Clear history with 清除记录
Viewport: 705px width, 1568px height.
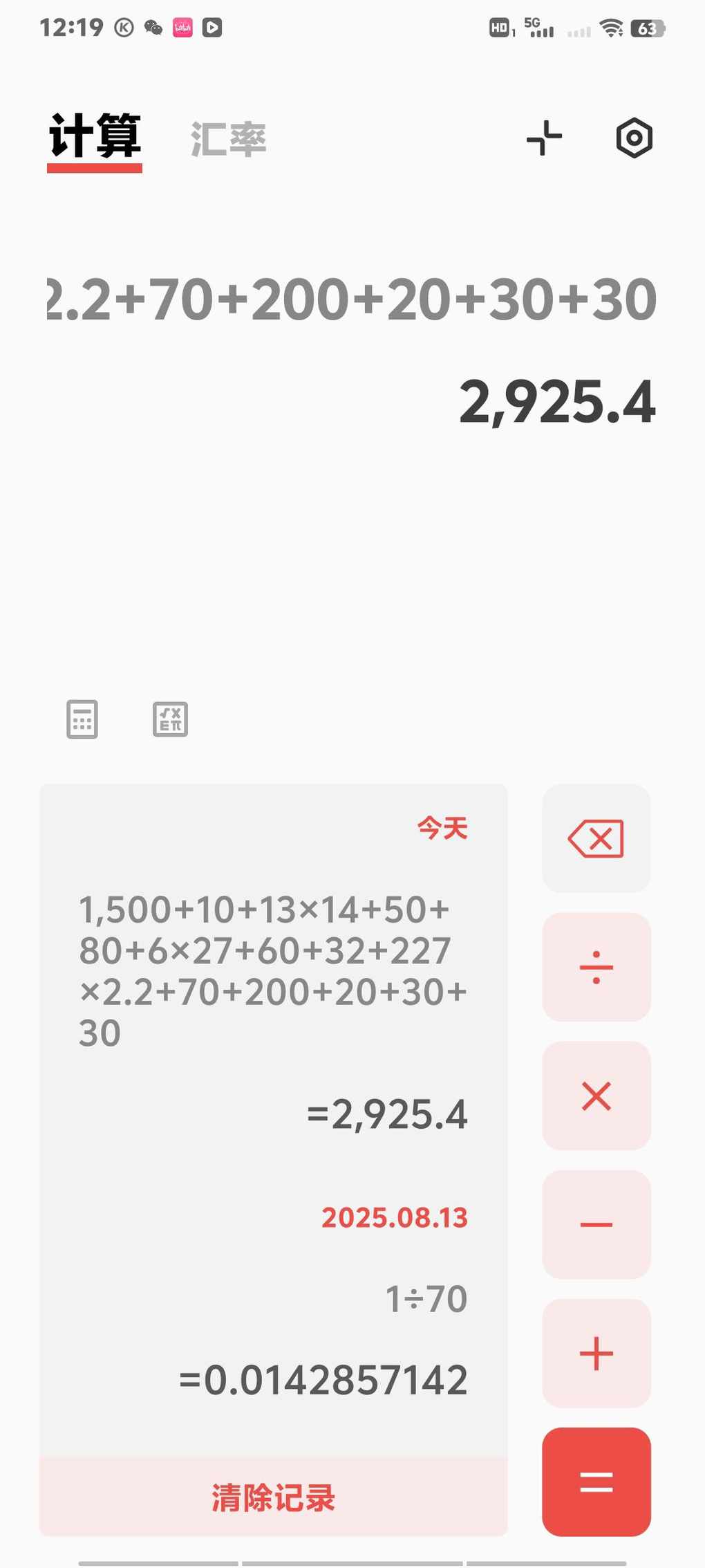click(x=274, y=1497)
